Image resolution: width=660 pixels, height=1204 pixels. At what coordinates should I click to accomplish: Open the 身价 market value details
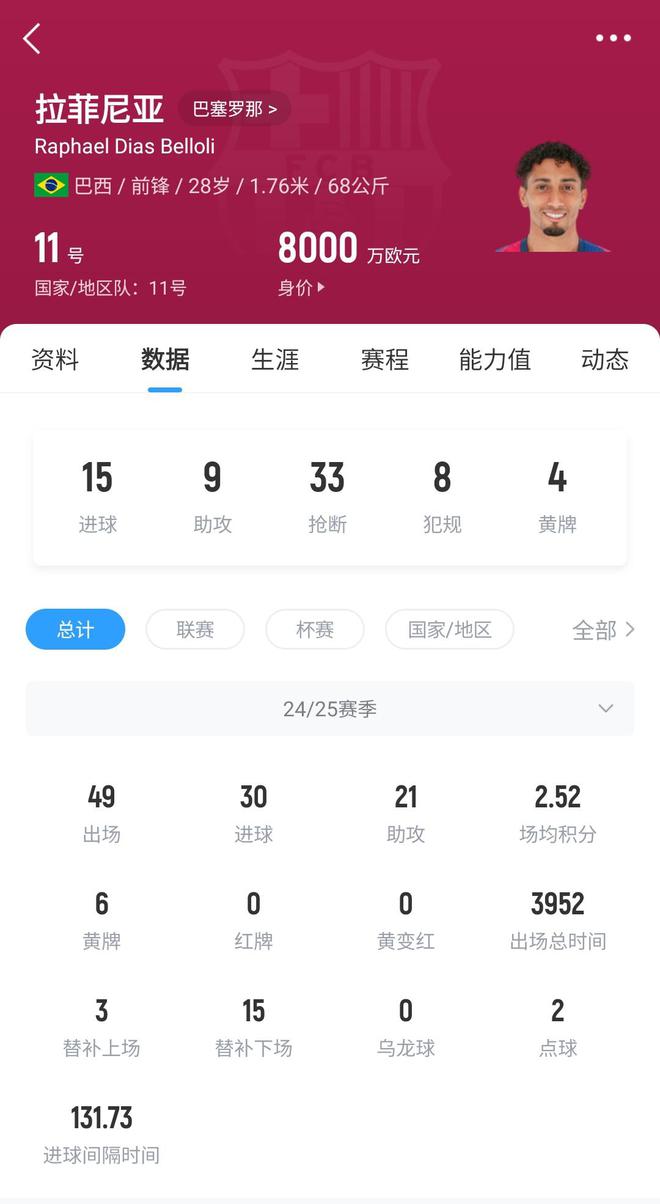(x=301, y=288)
